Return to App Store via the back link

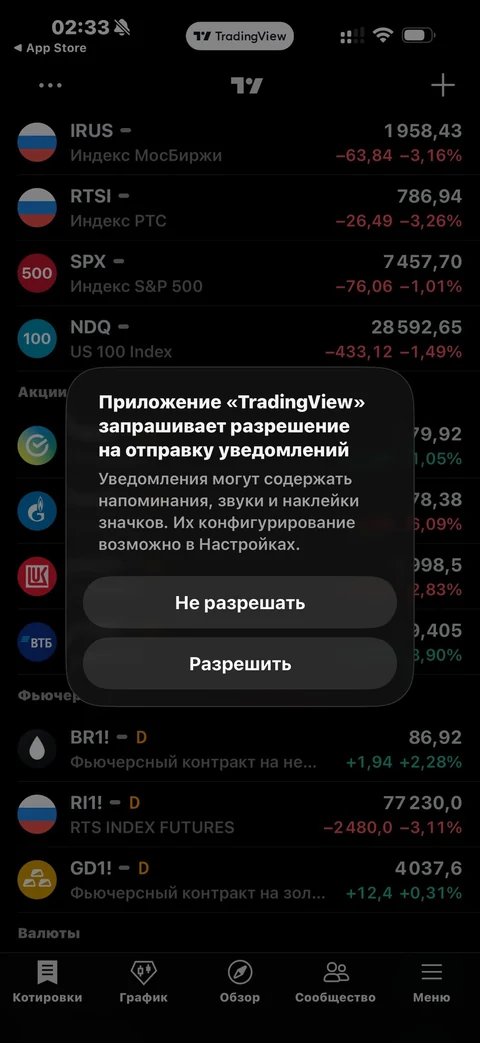coord(50,48)
